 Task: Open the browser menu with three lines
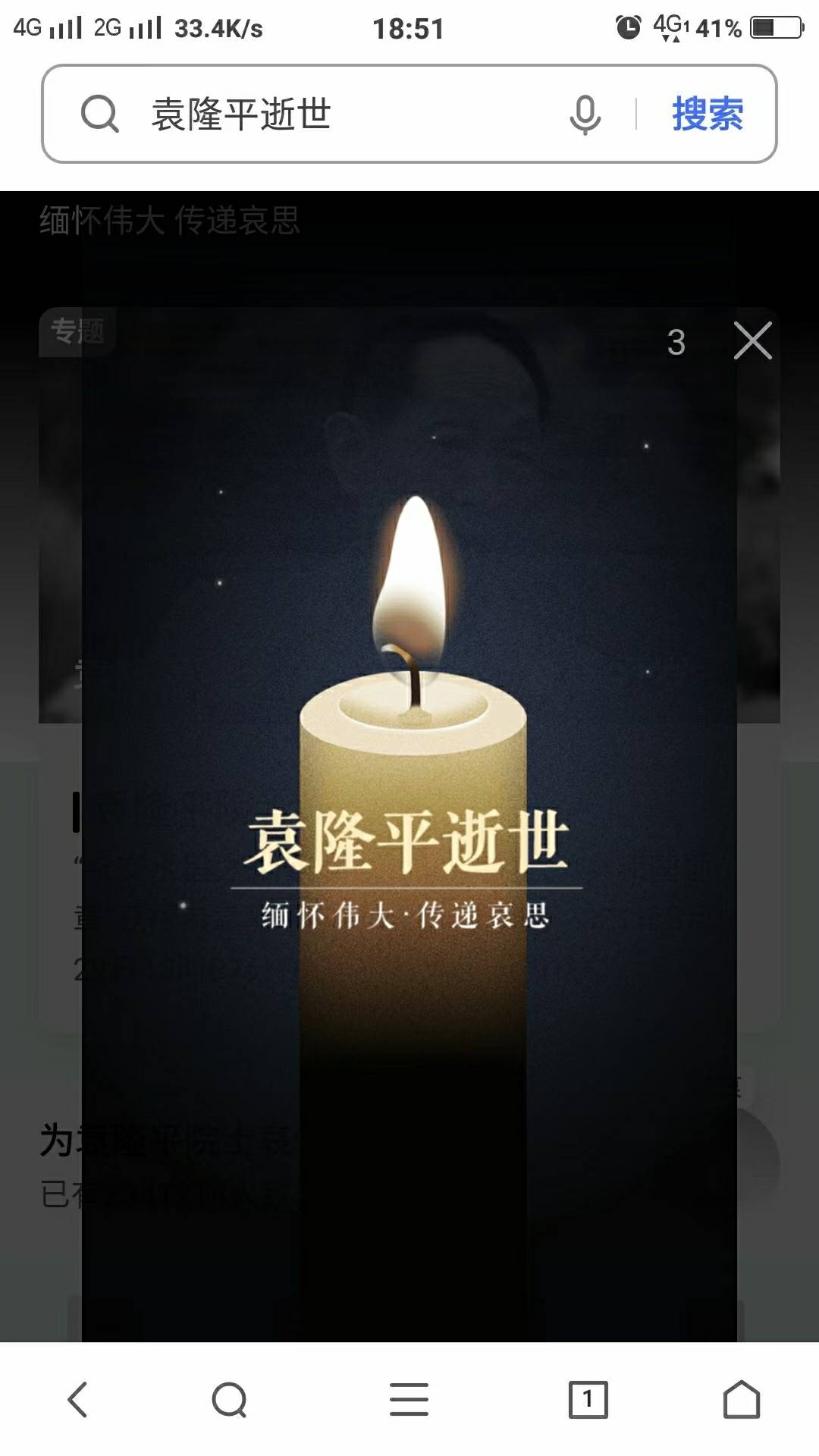coord(409,1399)
